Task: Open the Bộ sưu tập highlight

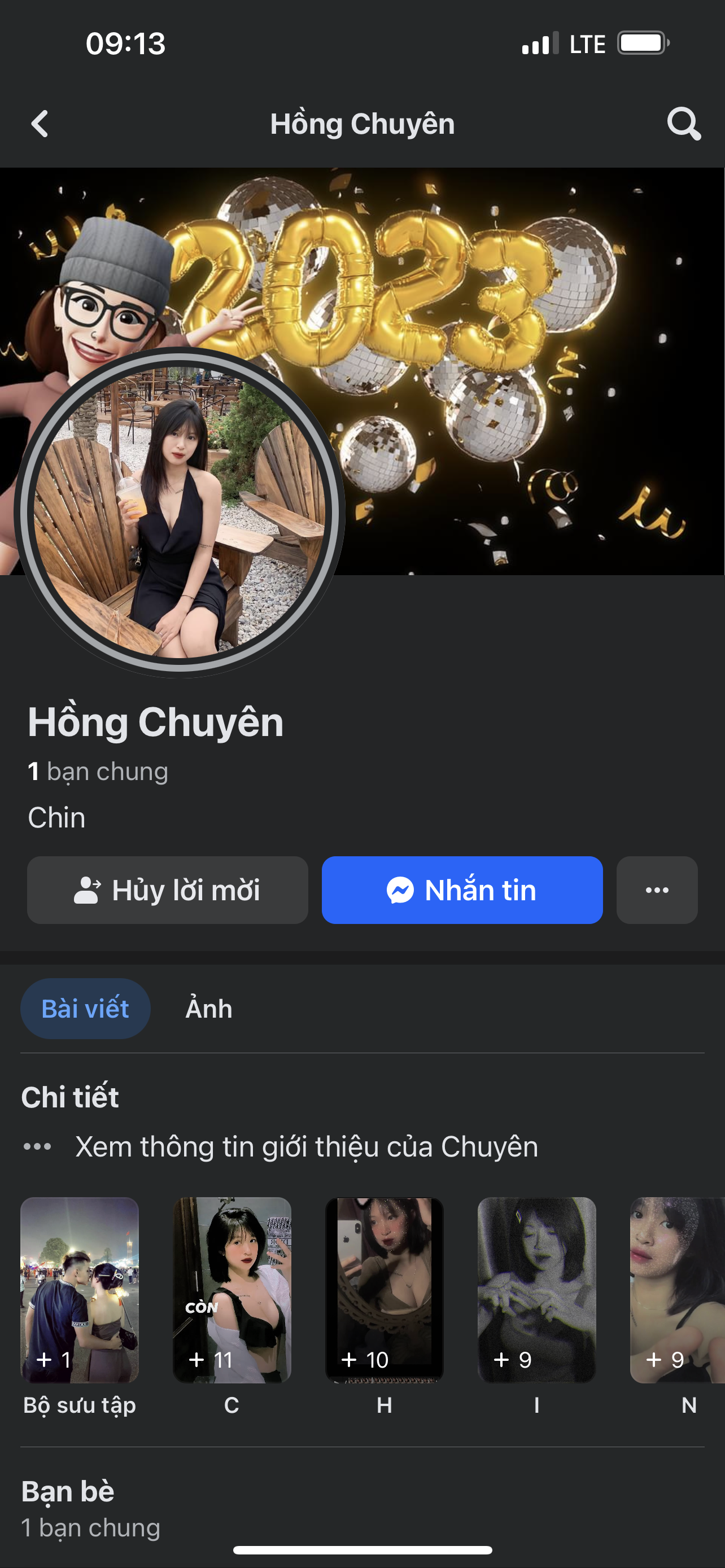Action: click(80, 1289)
